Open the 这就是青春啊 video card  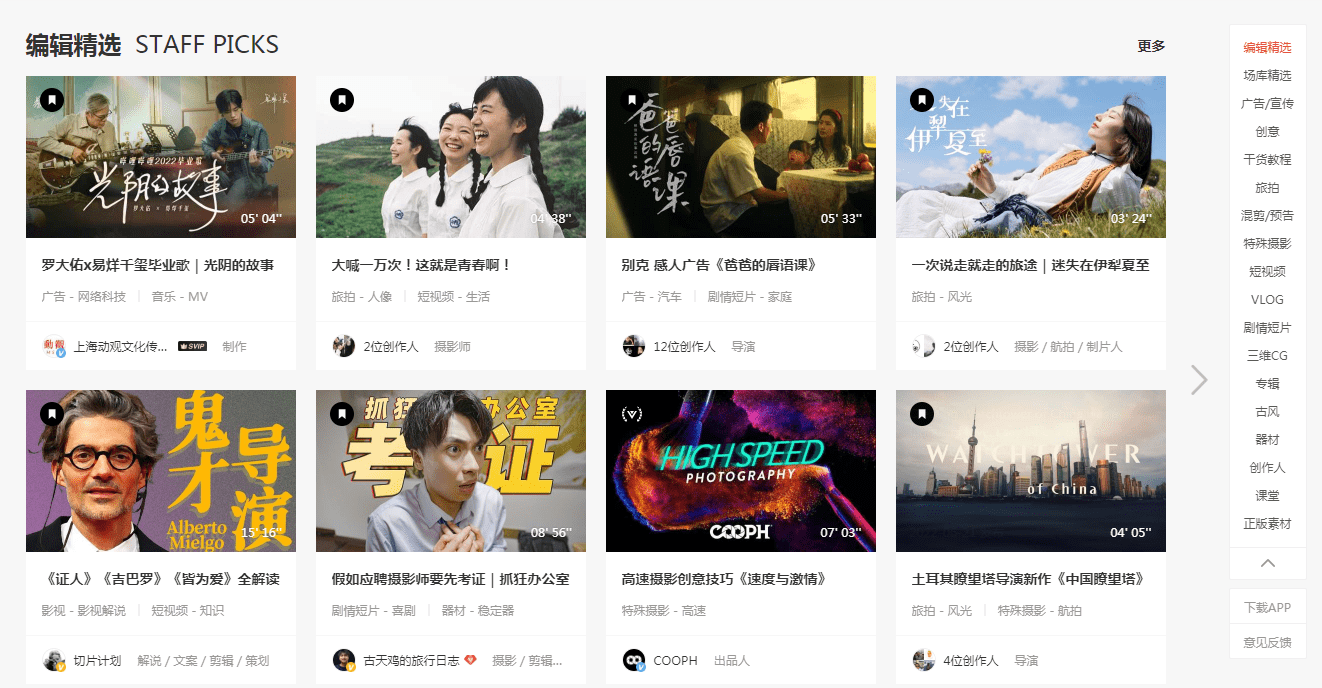pos(450,157)
